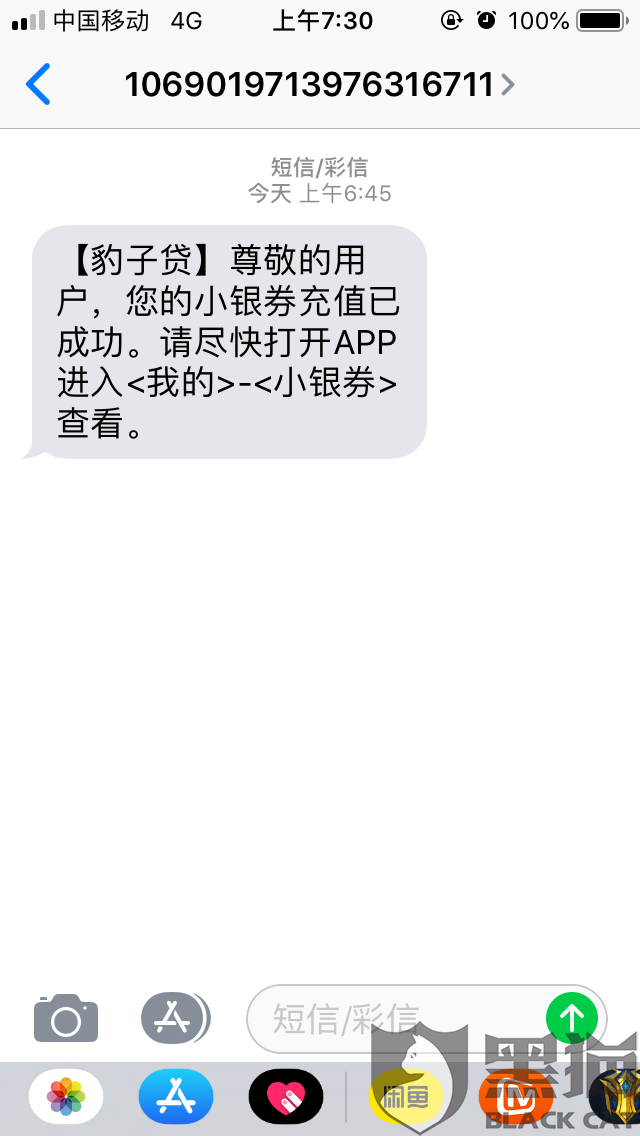Open the orange TV app in drawer
Screen dimensions: 640x1136
pos(516,1096)
